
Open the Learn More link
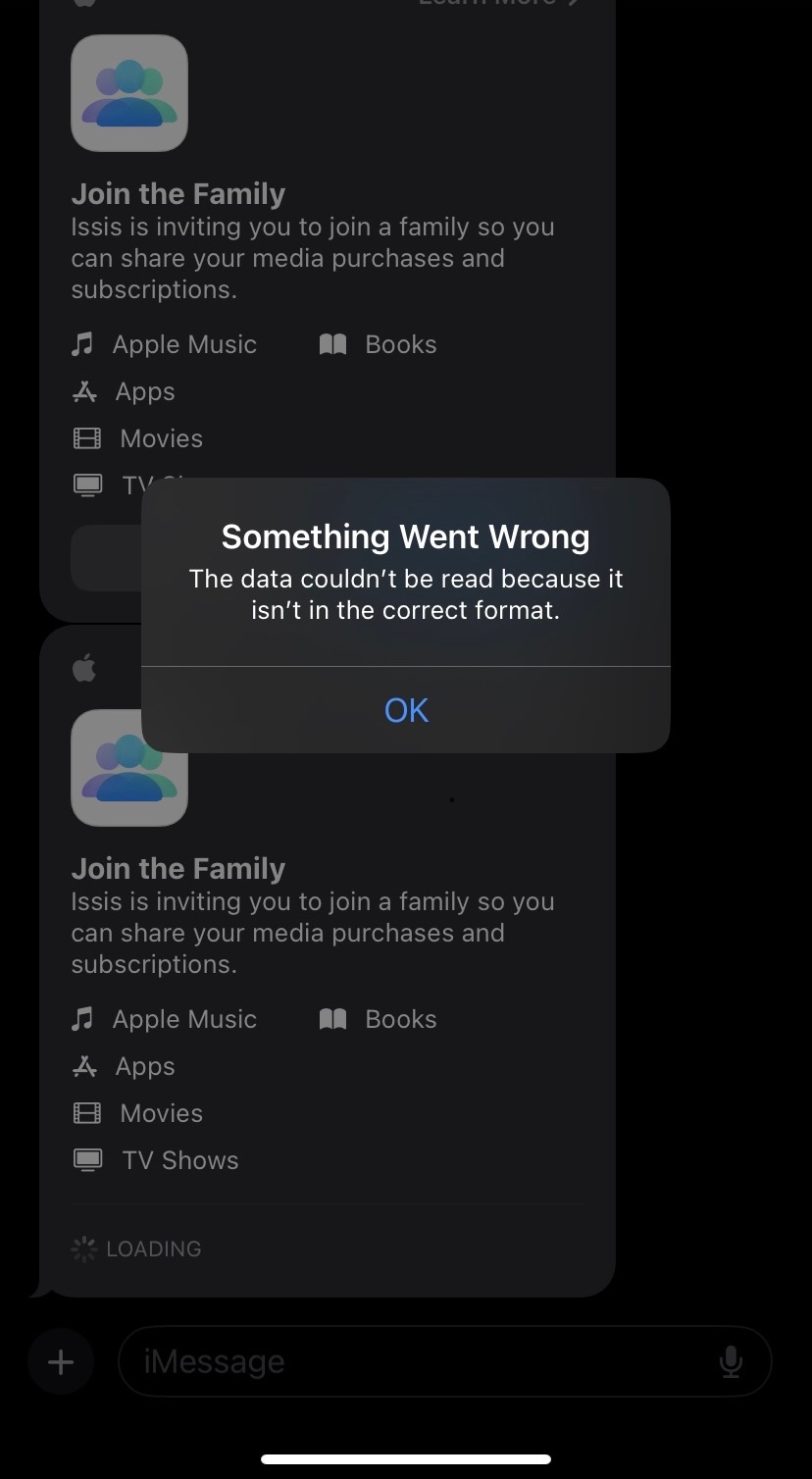(498, 5)
